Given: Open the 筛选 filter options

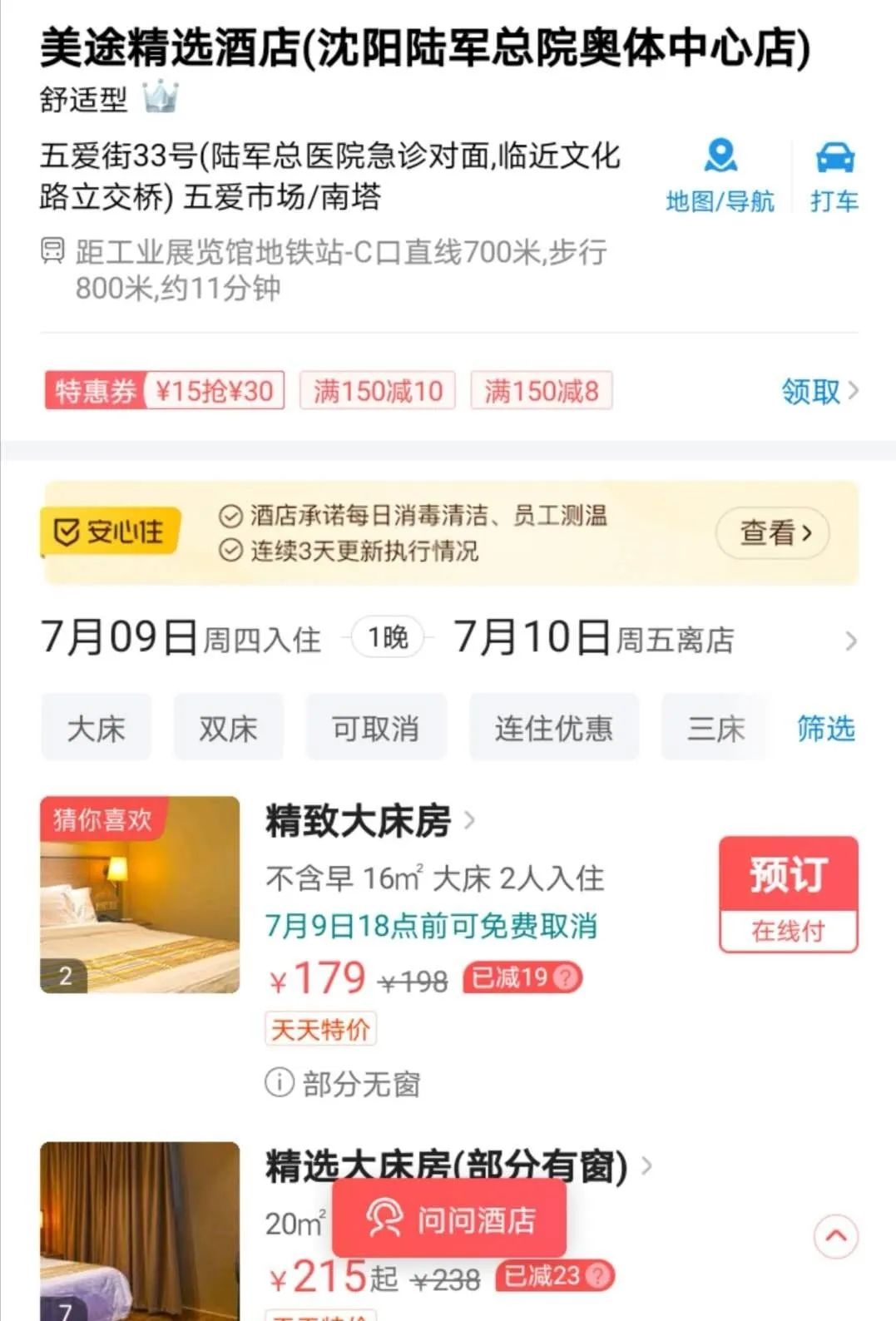Looking at the screenshot, I should pyautogui.click(x=825, y=728).
